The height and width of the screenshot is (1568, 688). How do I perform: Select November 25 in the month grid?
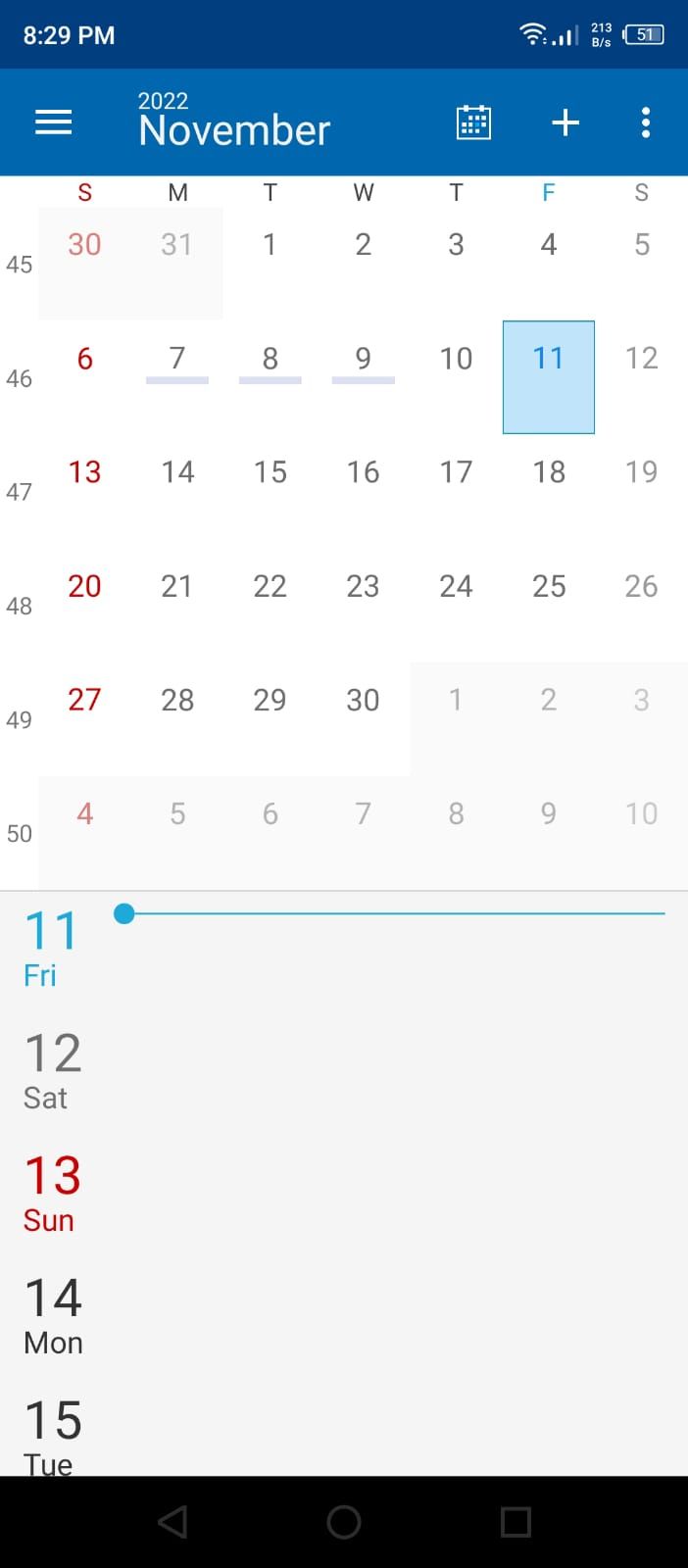point(549,605)
